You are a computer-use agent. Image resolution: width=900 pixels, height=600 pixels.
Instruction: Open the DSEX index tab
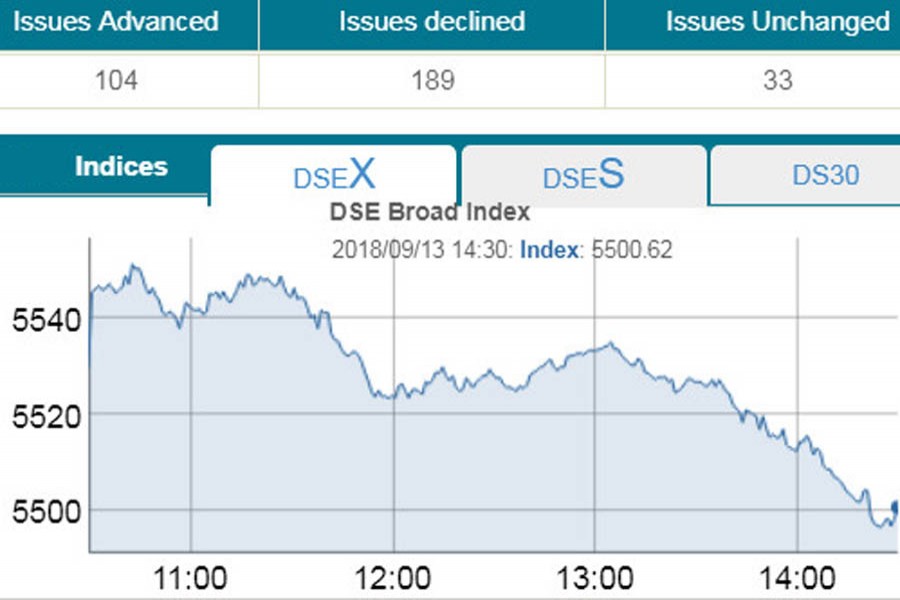click(x=334, y=175)
